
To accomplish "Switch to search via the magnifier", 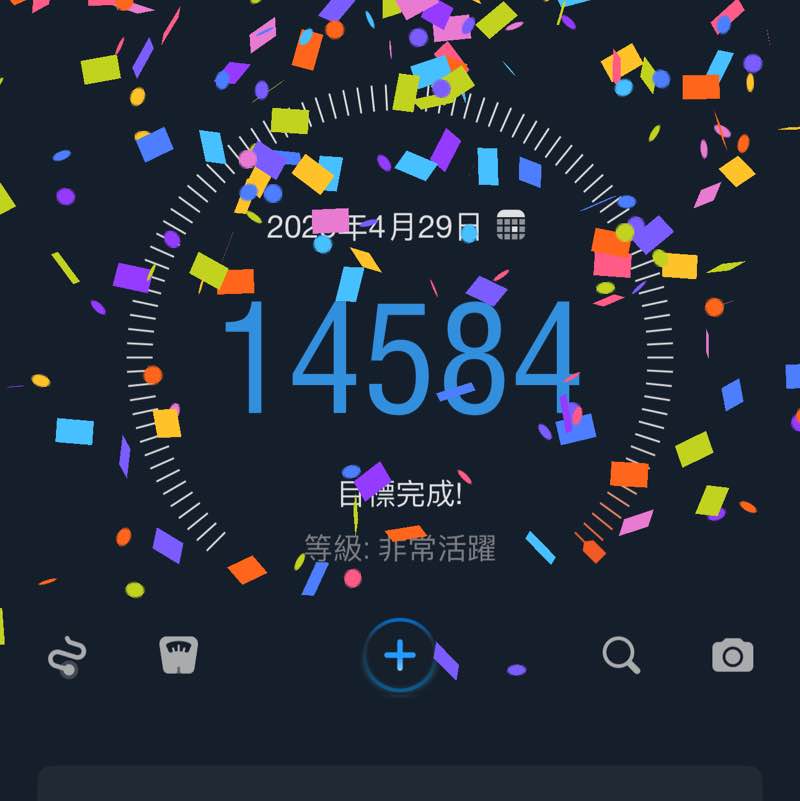I will point(622,656).
